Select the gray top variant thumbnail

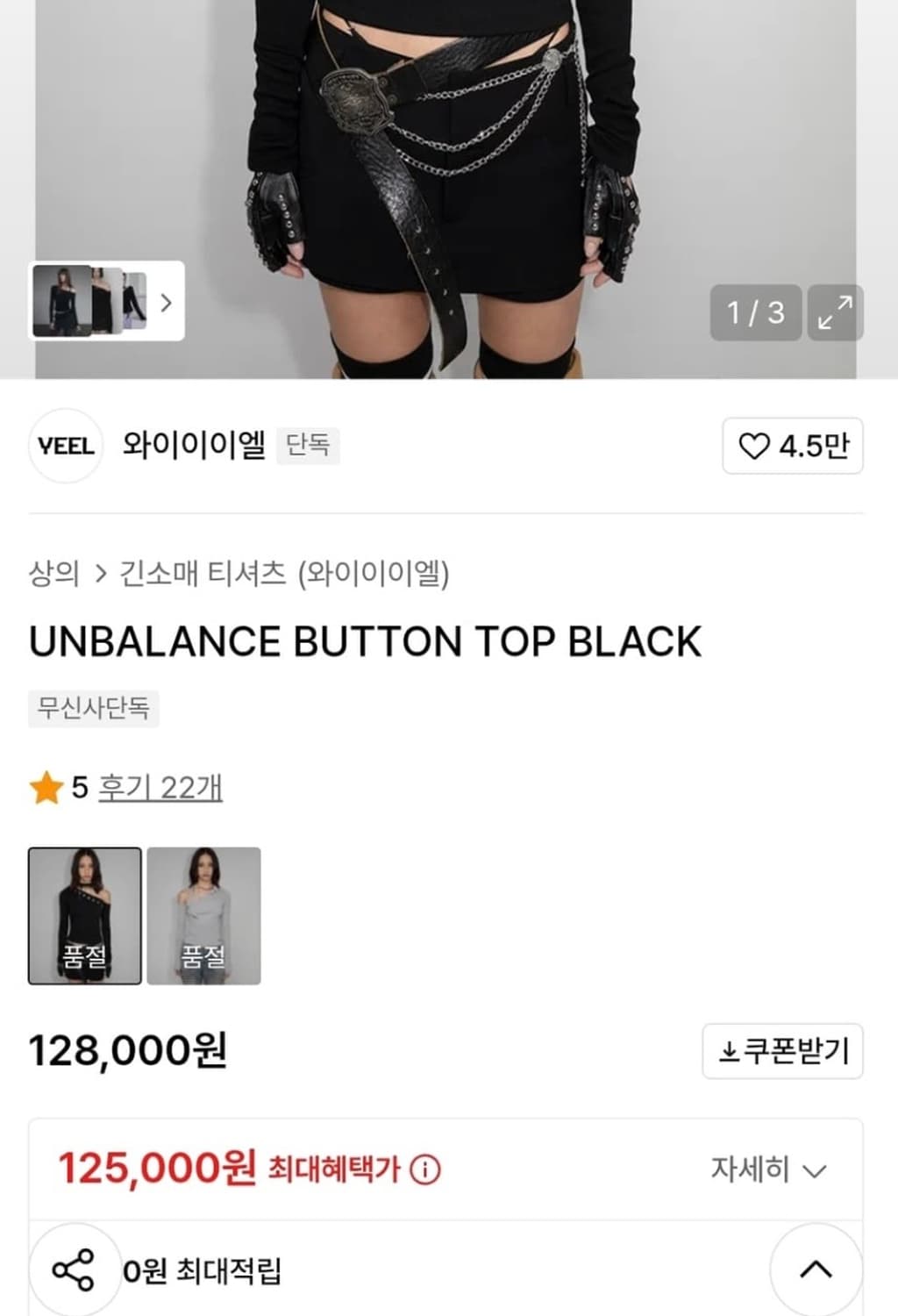click(x=206, y=916)
